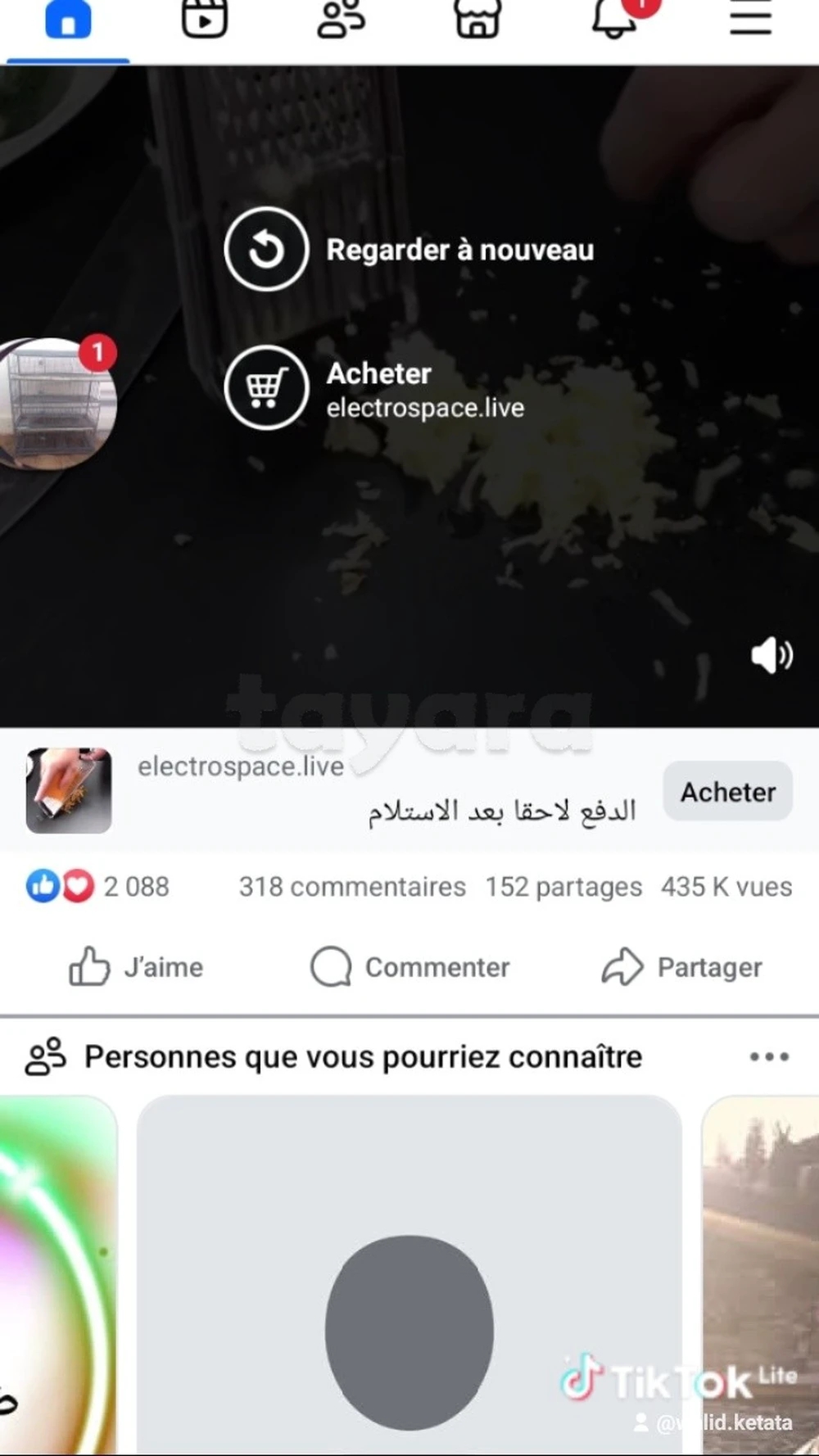Like the post with J'aime
Screen dimensions: 819x1456
136,967
